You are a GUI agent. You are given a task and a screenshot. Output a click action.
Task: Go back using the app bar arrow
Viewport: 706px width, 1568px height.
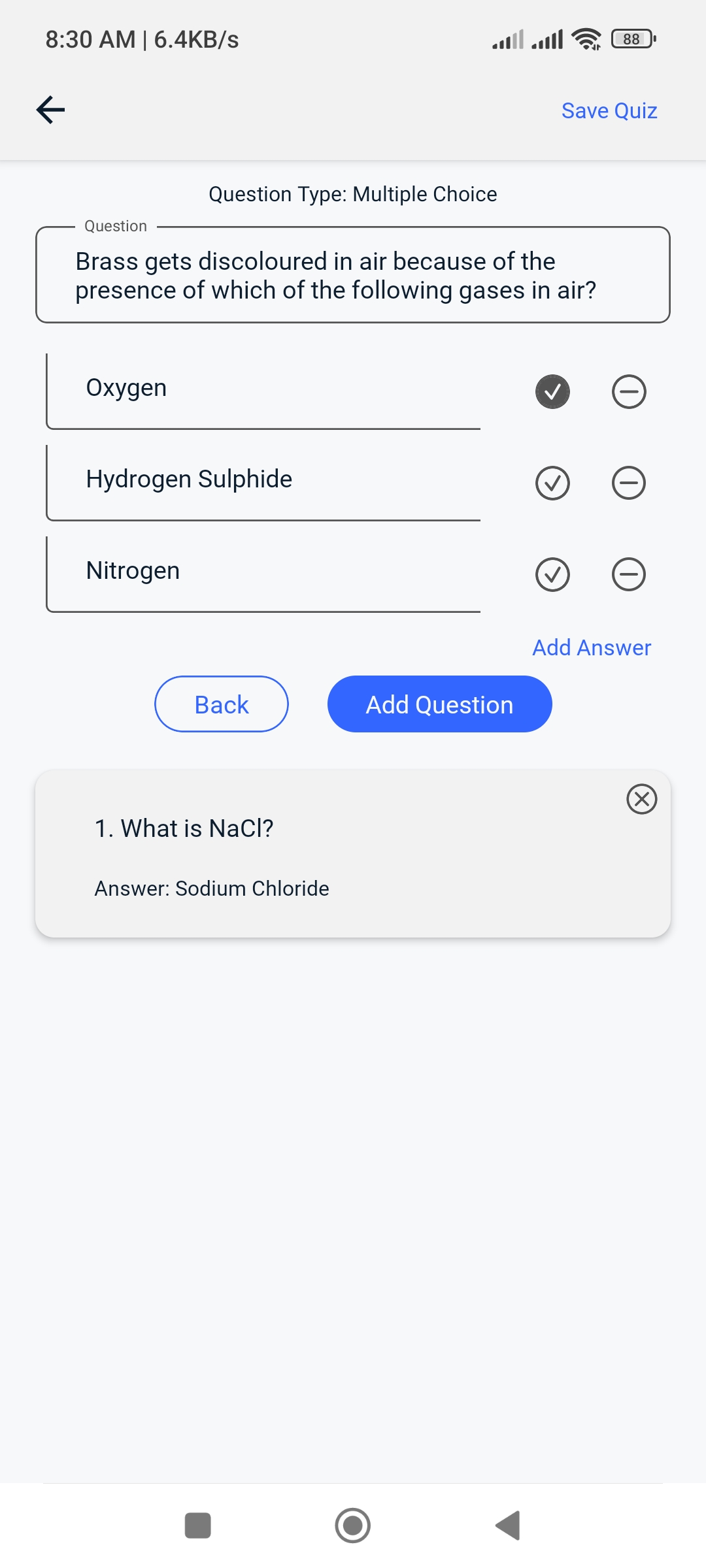click(x=50, y=110)
